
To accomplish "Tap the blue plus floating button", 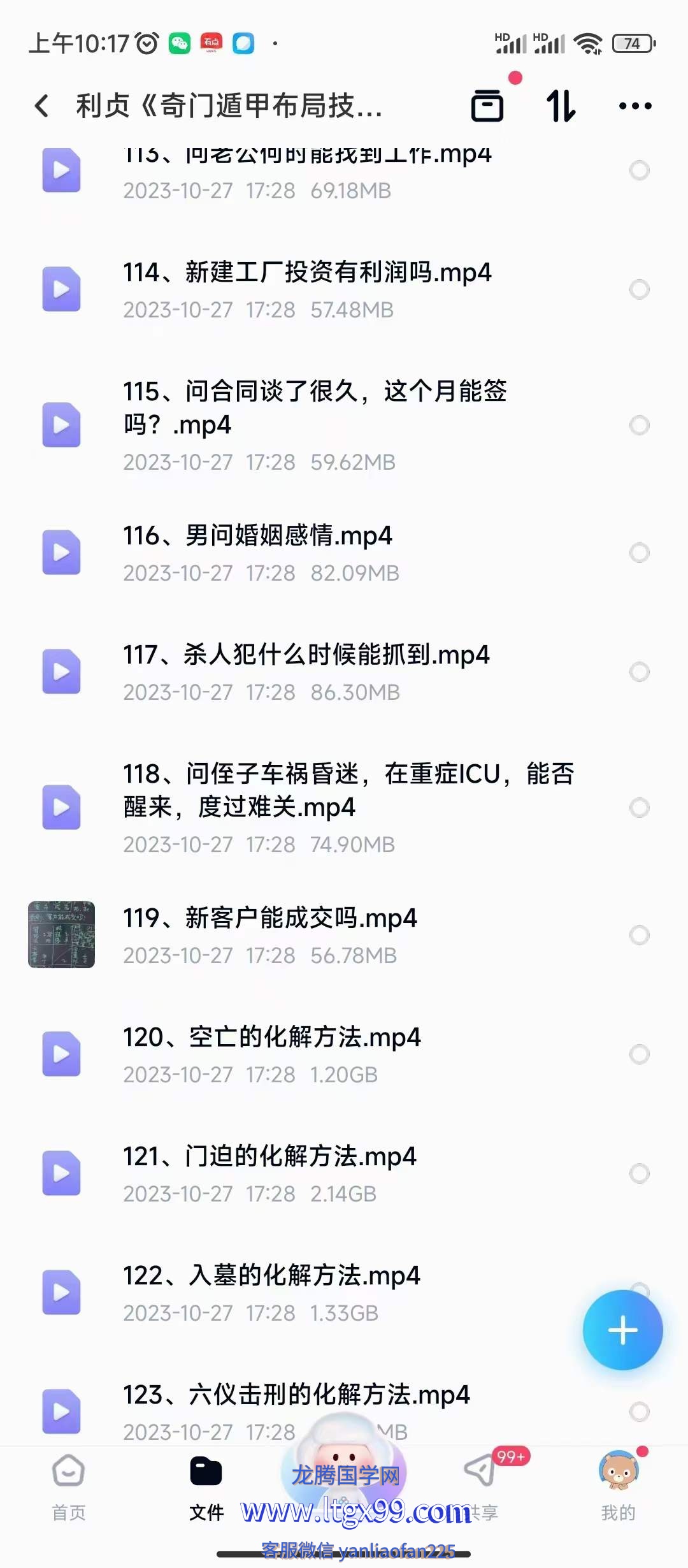I will pos(622,1331).
